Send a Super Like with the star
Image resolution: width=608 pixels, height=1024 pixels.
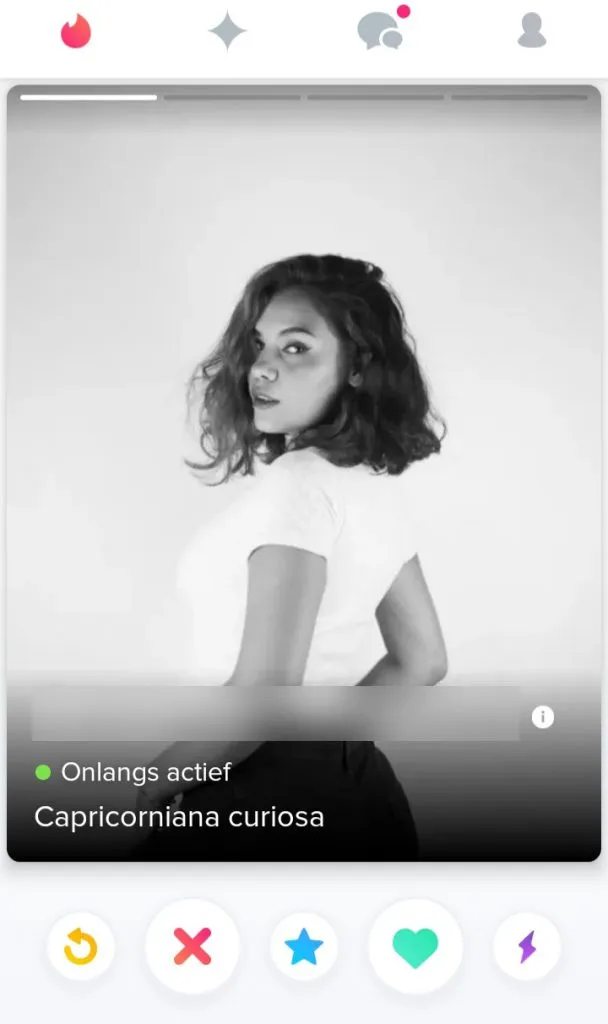pyautogui.click(x=304, y=946)
